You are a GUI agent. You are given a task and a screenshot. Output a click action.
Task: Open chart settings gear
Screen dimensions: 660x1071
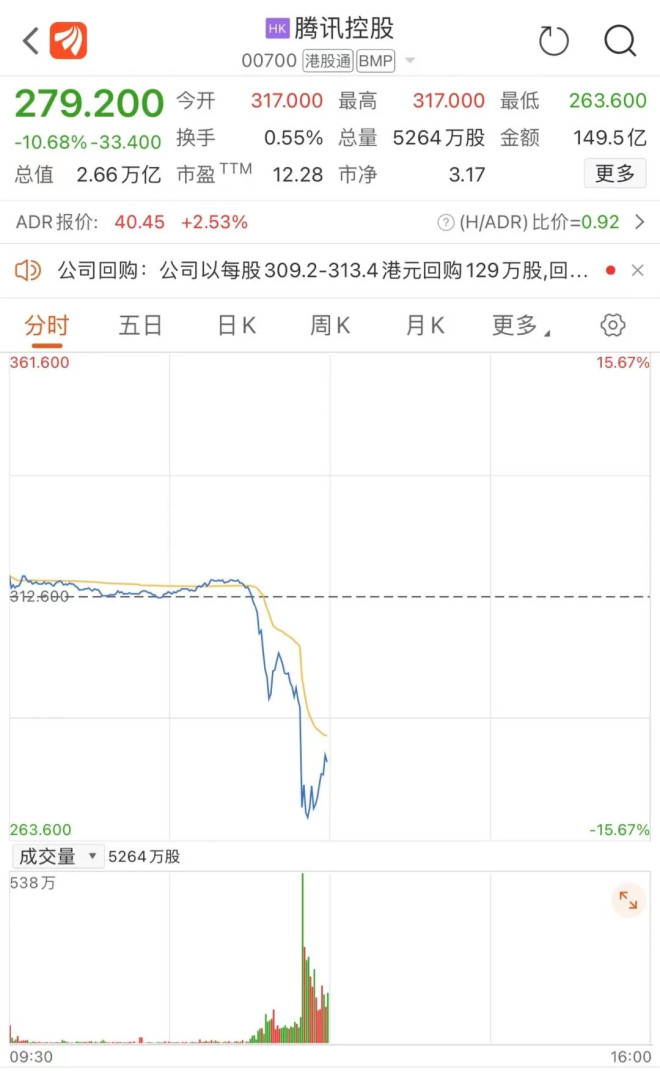coord(613,325)
